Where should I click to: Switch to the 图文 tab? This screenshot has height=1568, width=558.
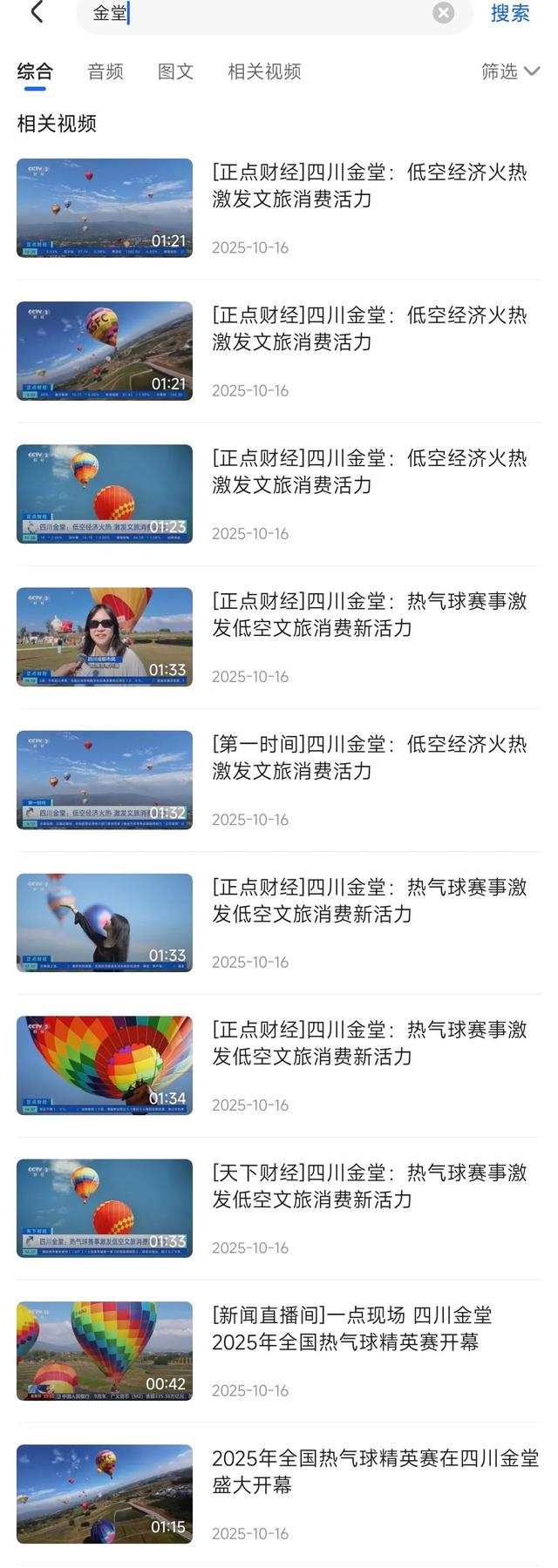point(175,71)
